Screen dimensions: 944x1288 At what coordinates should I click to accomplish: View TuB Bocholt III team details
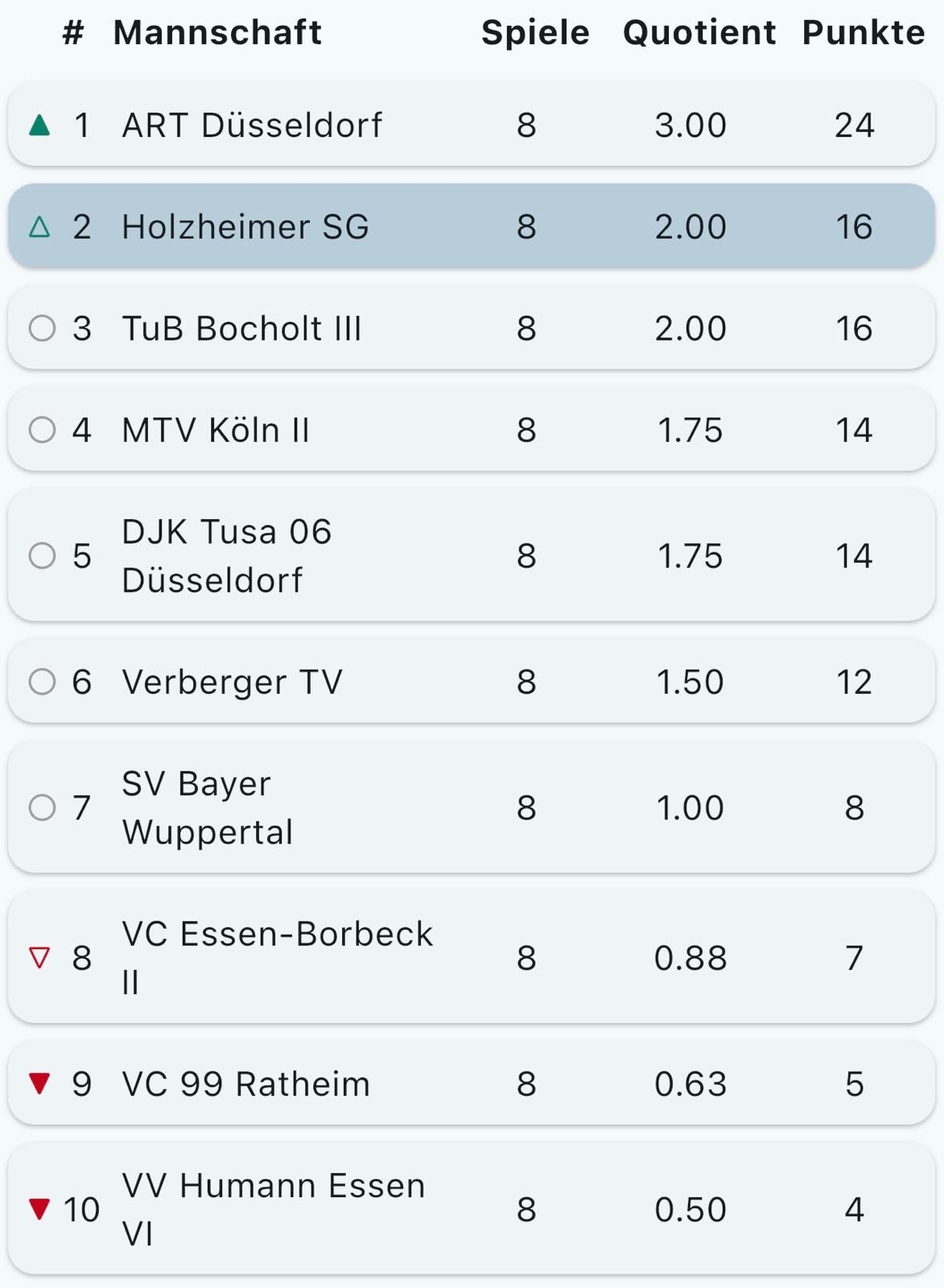click(241, 328)
